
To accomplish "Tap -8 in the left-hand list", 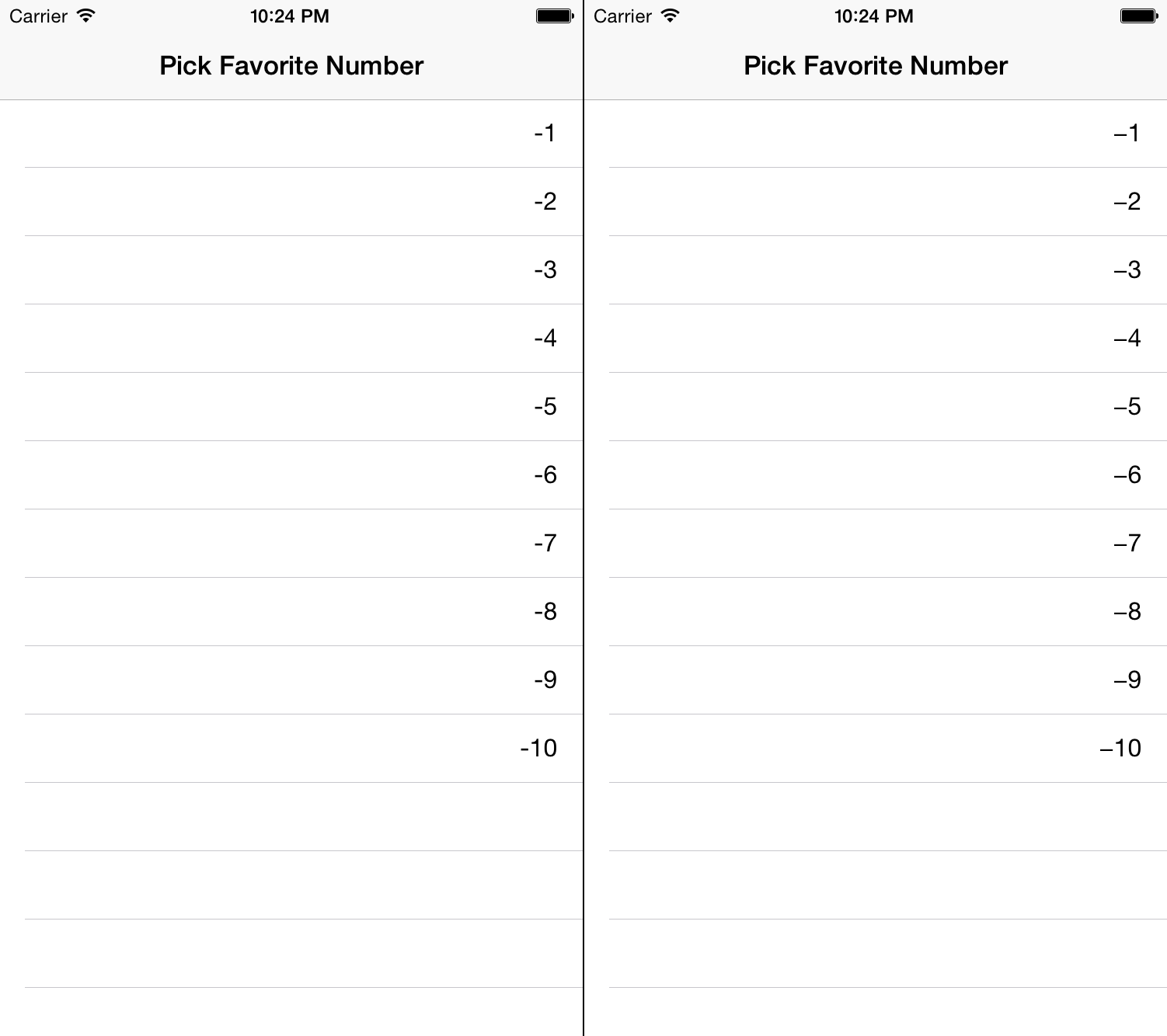I will pyautogui.click(x=545, y=612).
